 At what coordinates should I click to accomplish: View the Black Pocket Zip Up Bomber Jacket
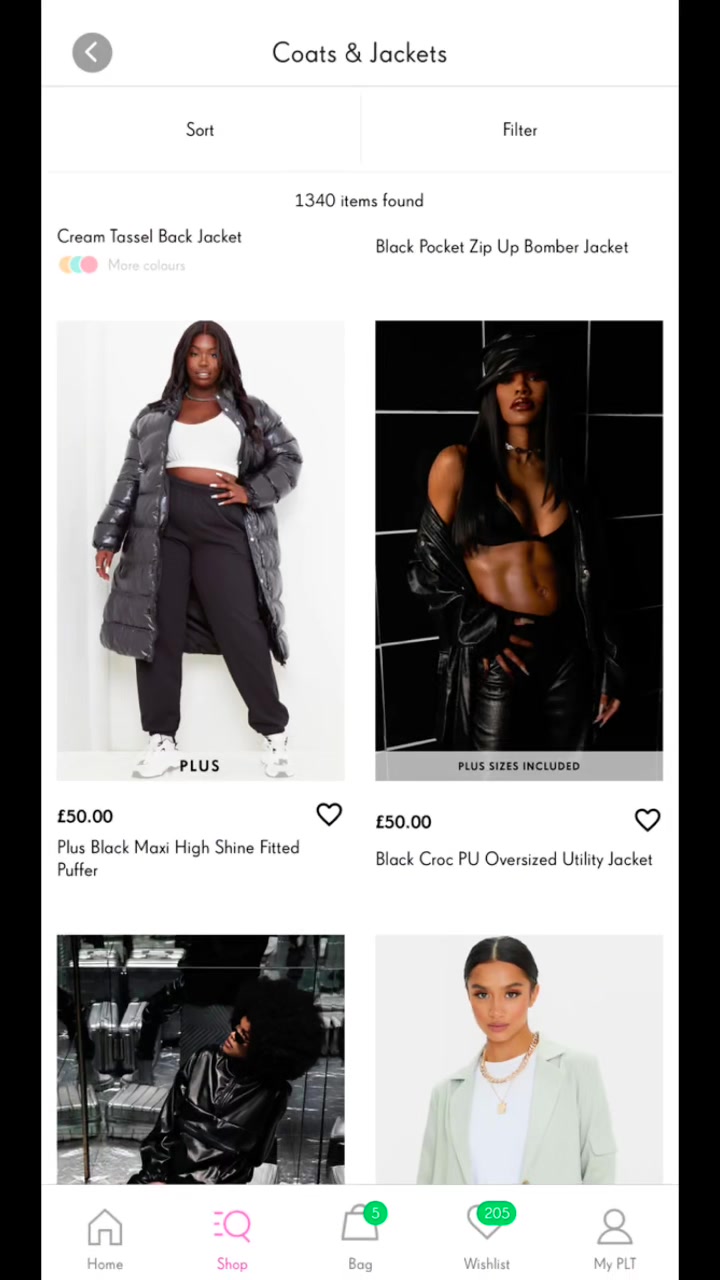pyautogui.click(x=501, y=247)
